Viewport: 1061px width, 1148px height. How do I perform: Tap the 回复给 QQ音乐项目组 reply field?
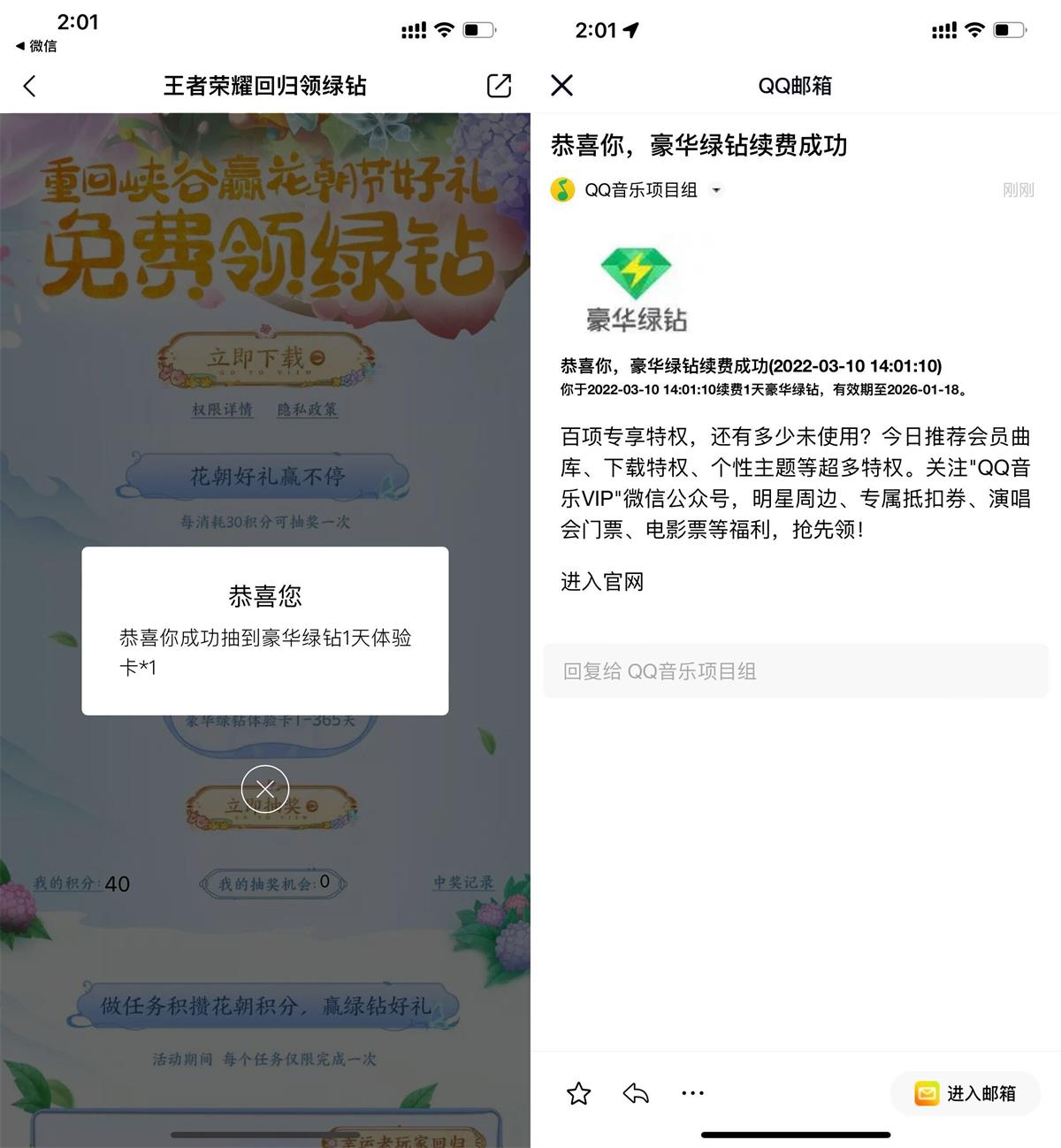(x=796, y=671)
